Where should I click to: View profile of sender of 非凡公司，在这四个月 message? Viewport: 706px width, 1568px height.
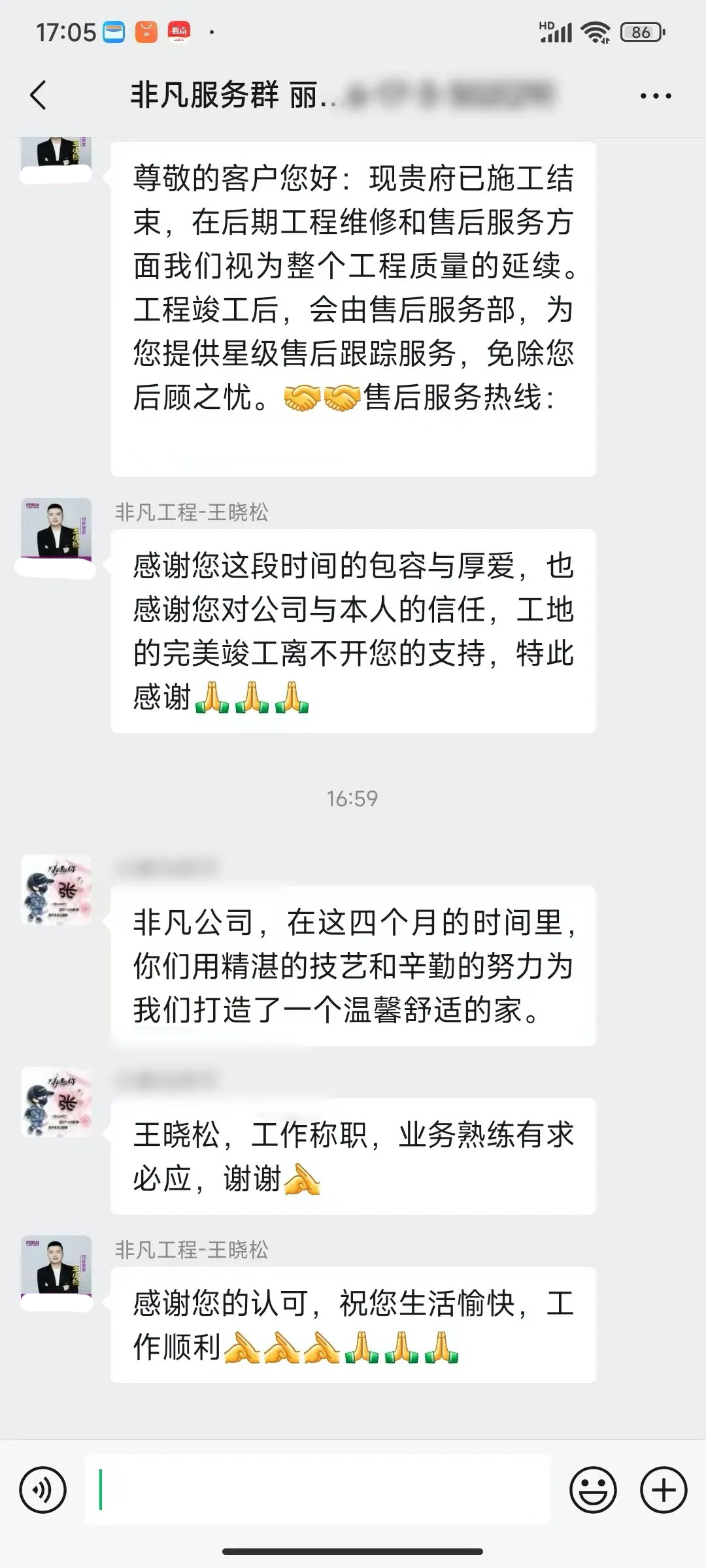click(56, 890)
